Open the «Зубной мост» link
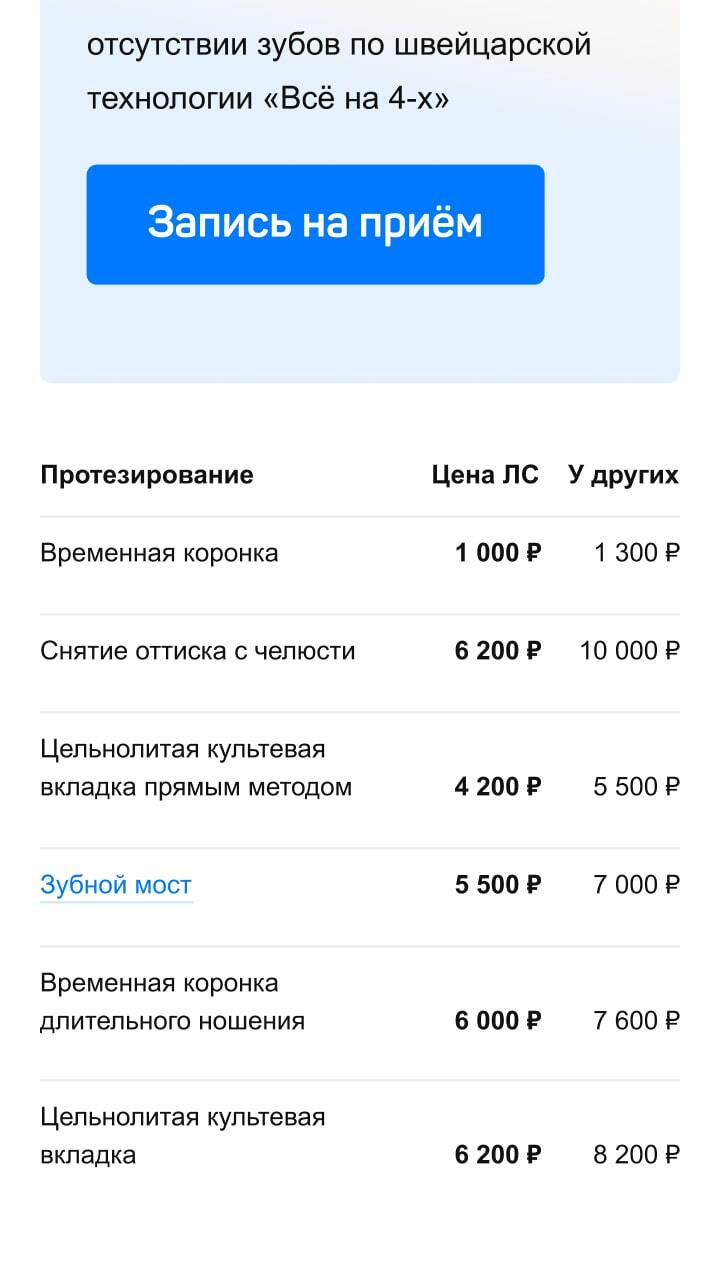Screen dimensions: 720x1280 116,885
